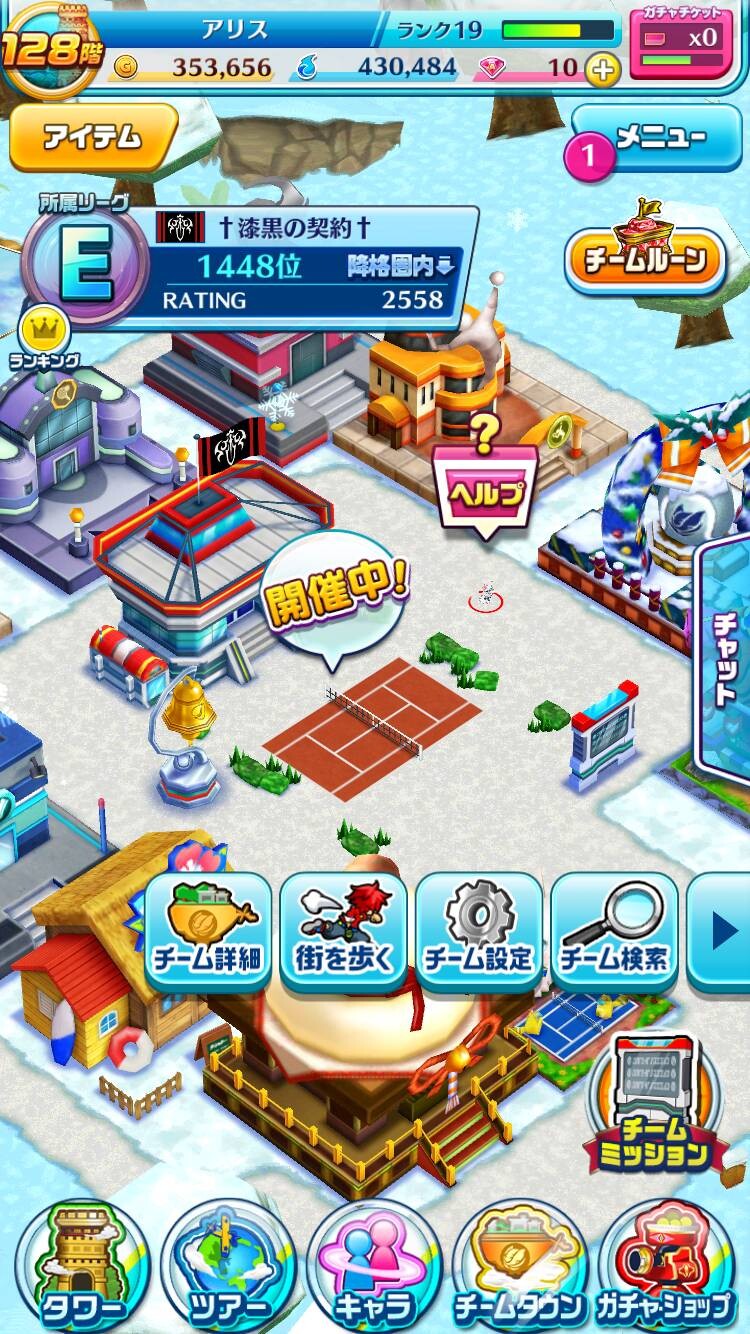The width and height of the screenshot is (750, 1334).
Task: Open the ガチャチケット panel
Action: (680, 43)
